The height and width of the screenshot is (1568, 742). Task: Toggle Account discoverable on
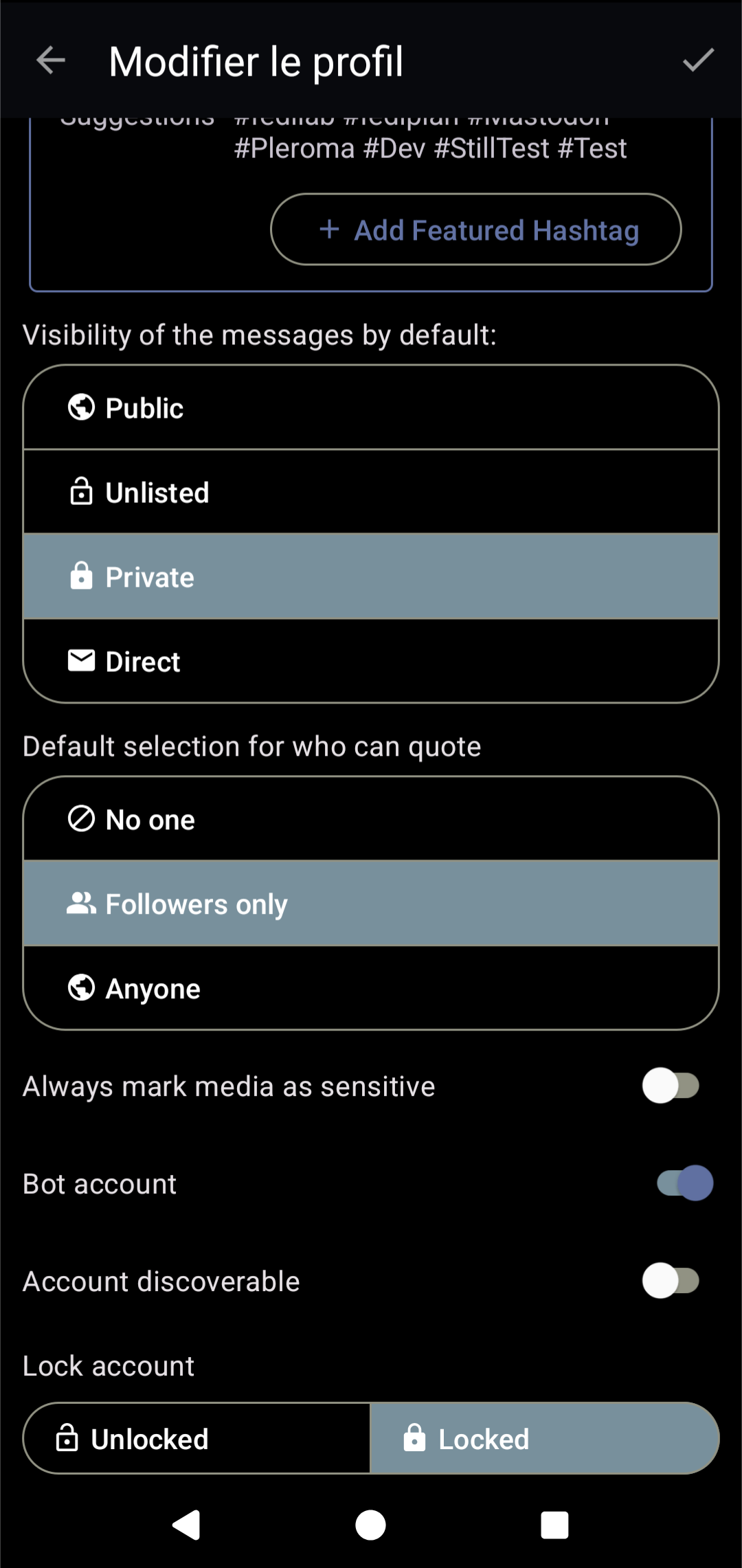671,1281
